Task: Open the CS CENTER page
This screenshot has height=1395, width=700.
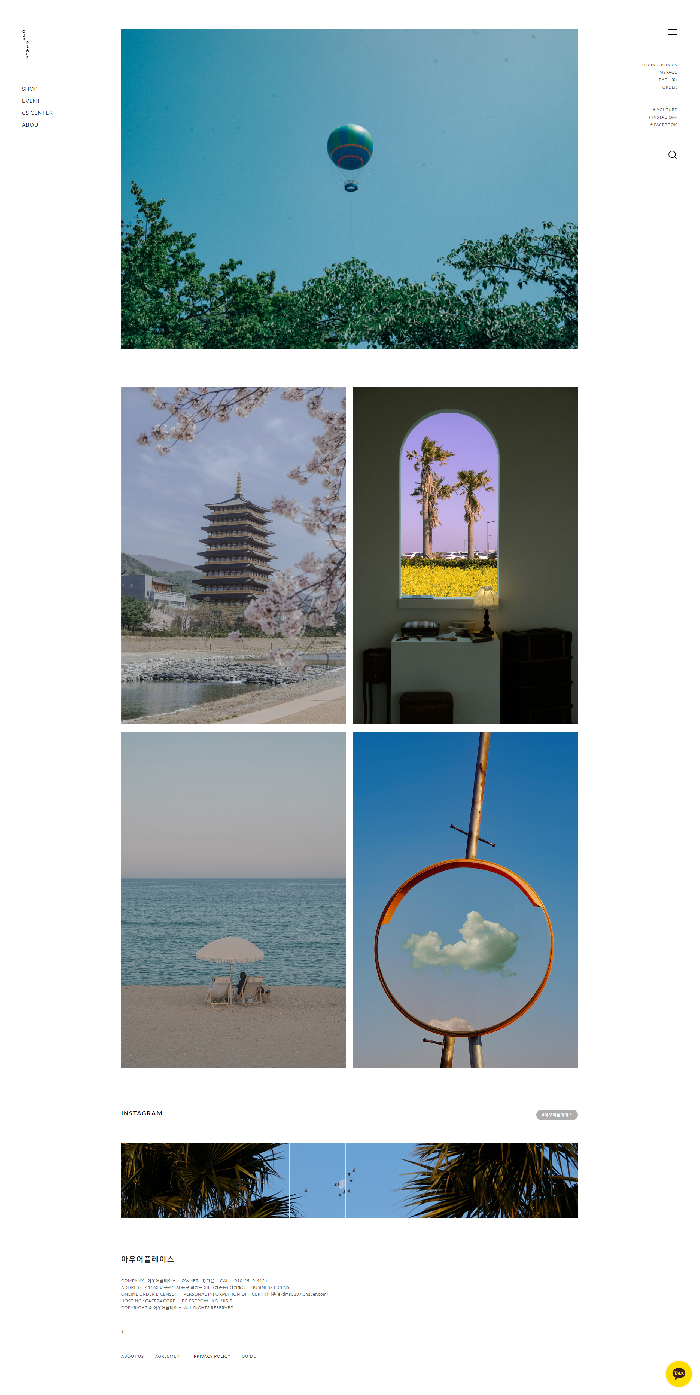Action: pos(37,113)
